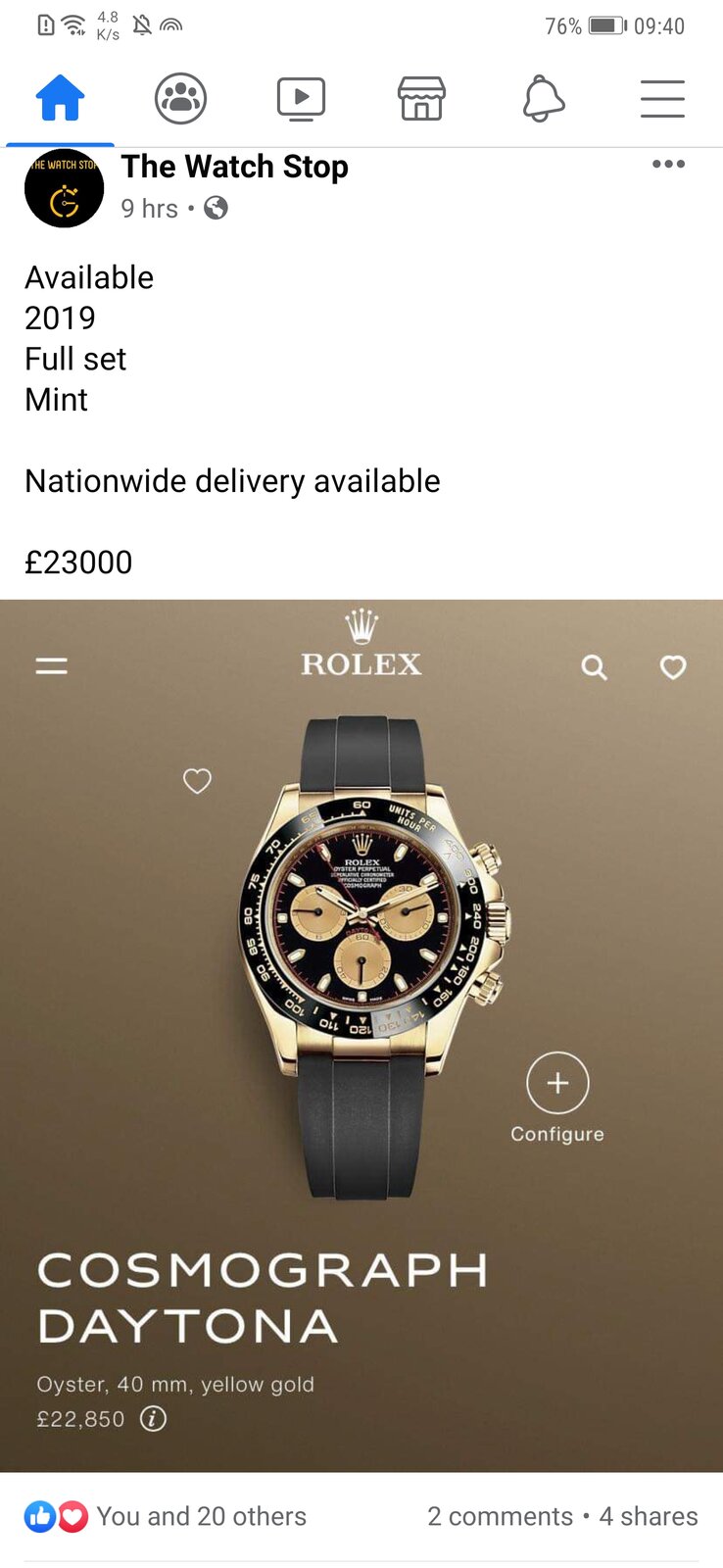
Task: Open The Watch Stop page name
Action: (x=234, y=167)
